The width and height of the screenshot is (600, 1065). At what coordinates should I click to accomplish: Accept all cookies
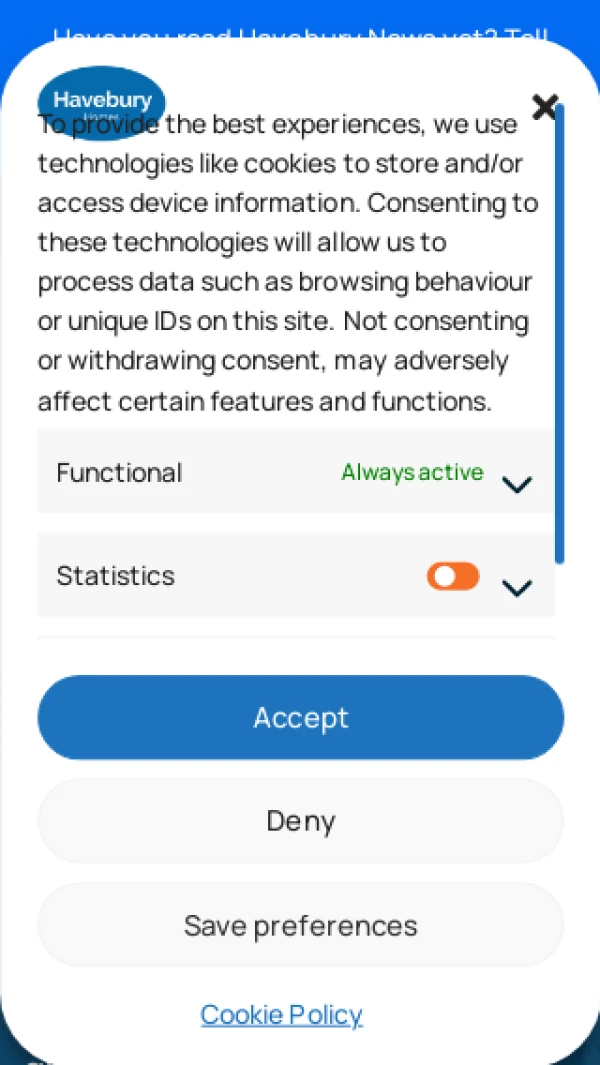click(300, 717)
